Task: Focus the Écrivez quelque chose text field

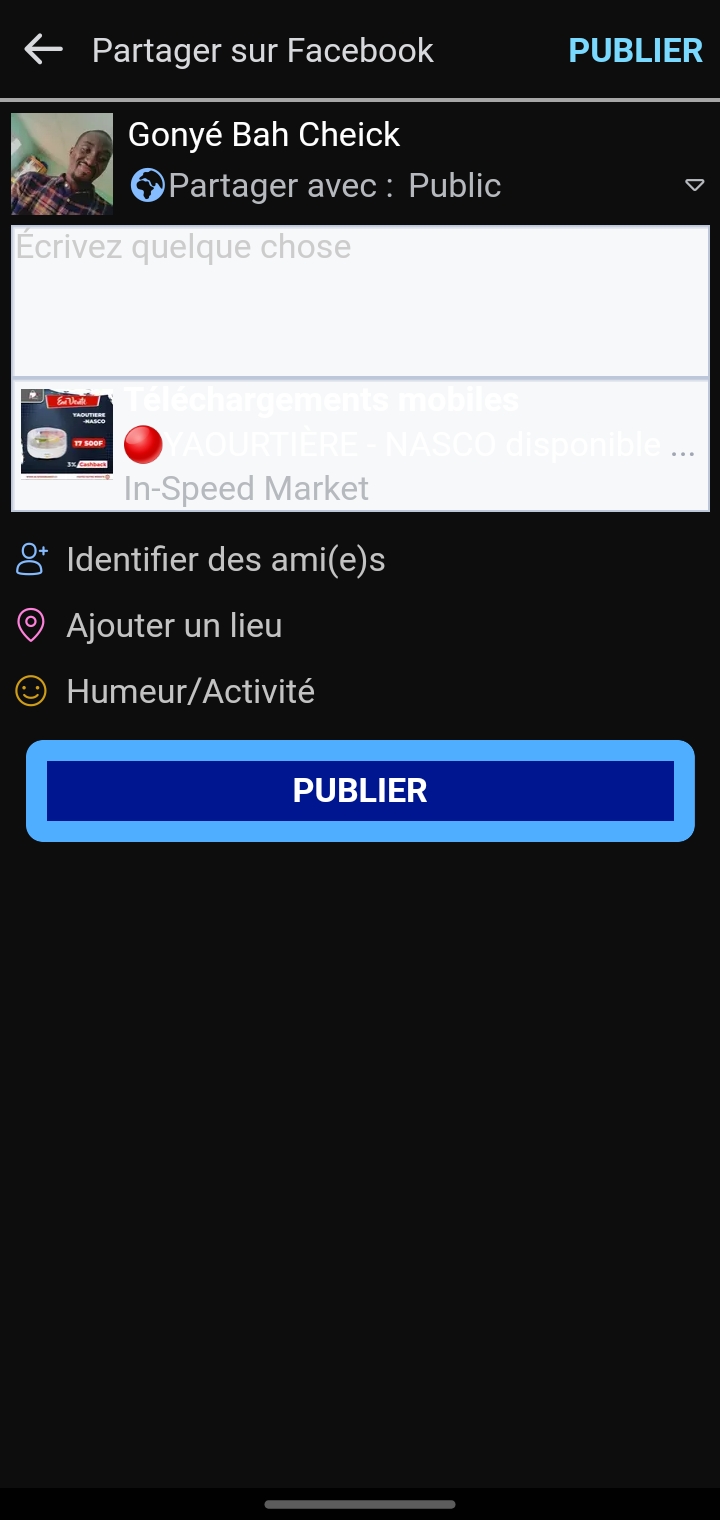Action: click(360, 301)
